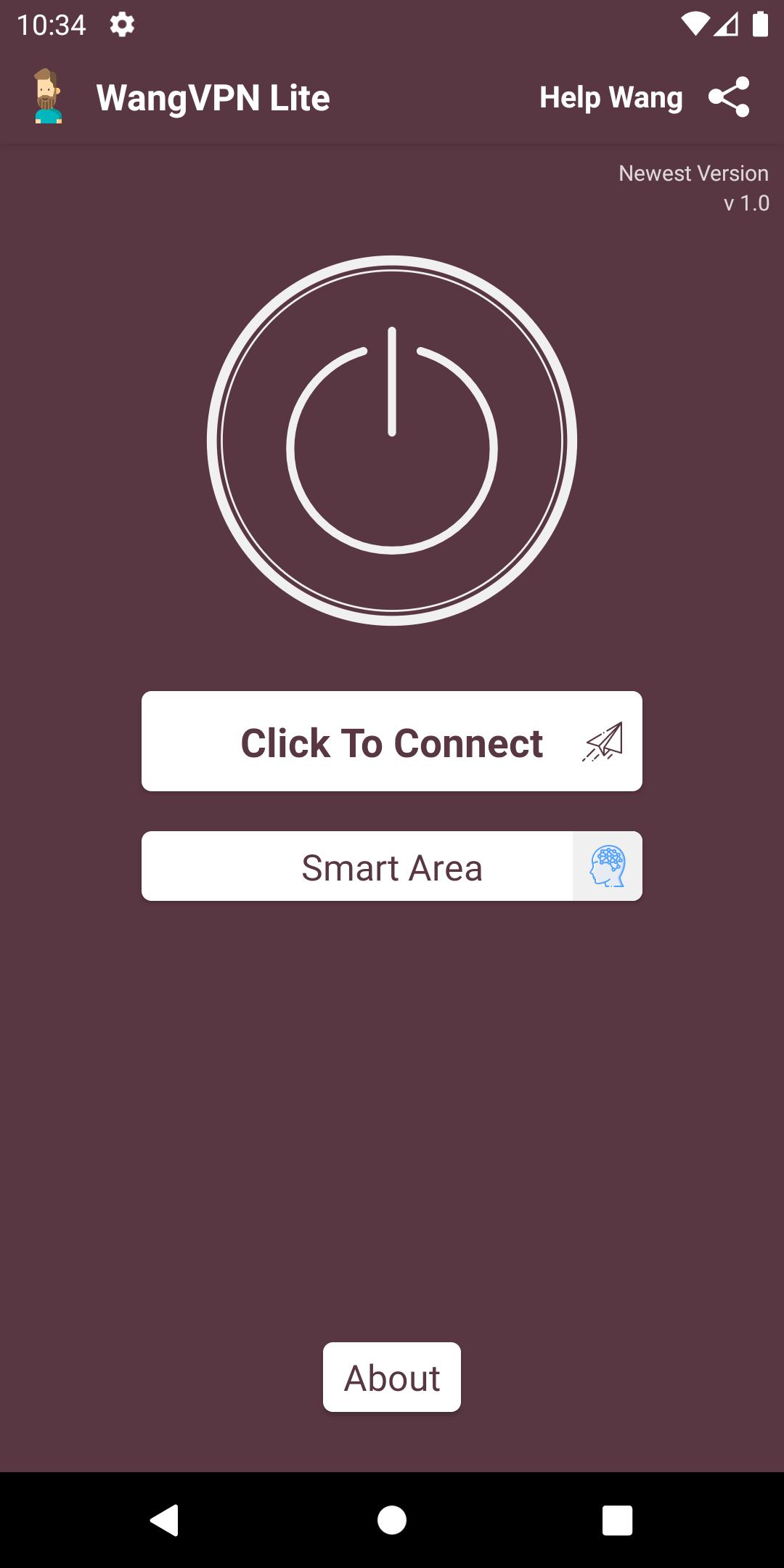The width and height of the screenshot is (784, 1568).
Task: Tap the large power button
Action: coord(392,441)
